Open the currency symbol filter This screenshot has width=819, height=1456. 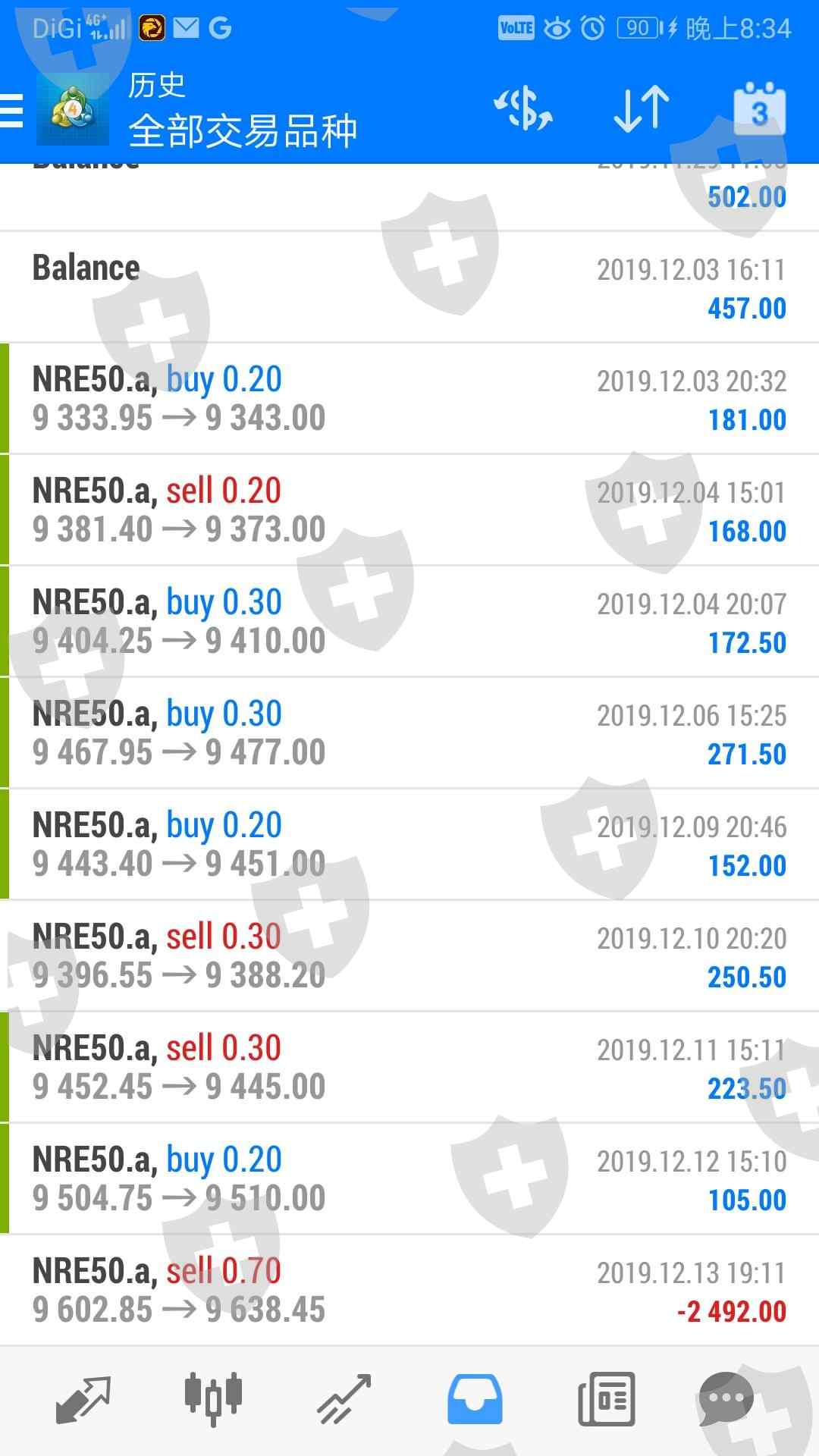pyautogui.click(x=523, y=111)
